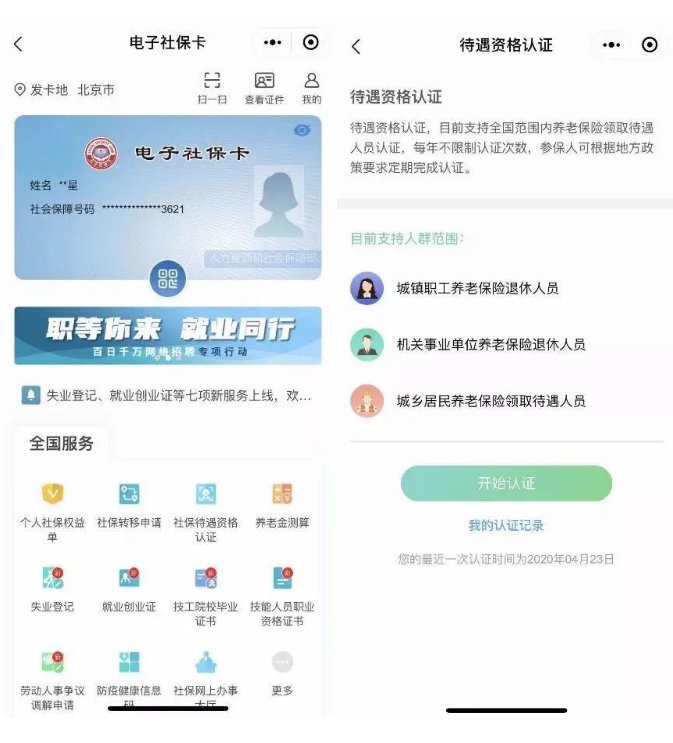673x743 pixels.
Task: Toggle the eye icon on the 社保卡
Action: 302,130
